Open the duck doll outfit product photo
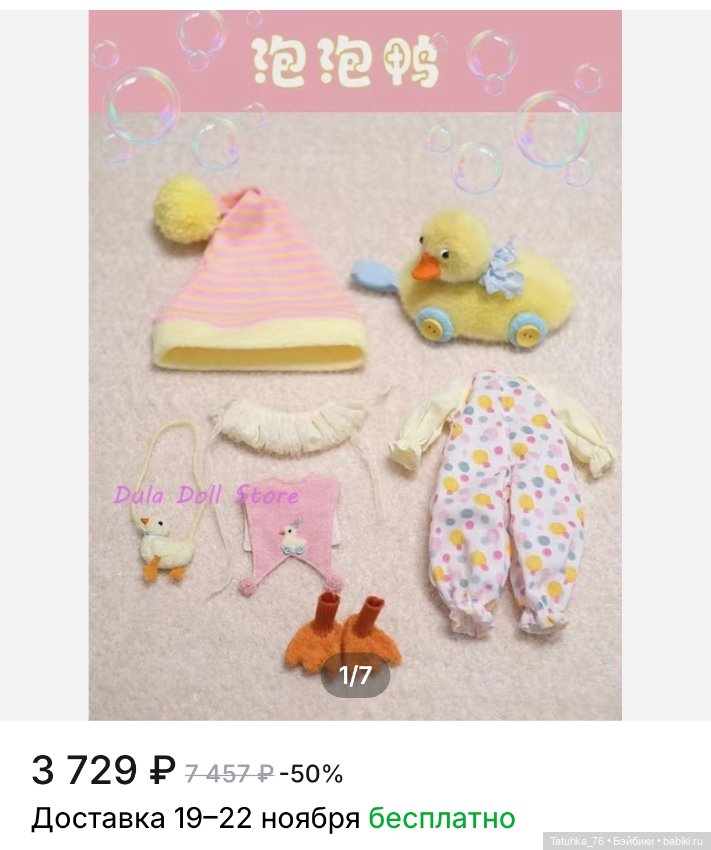This screenshot has height=850, width=711. [355, 365]
